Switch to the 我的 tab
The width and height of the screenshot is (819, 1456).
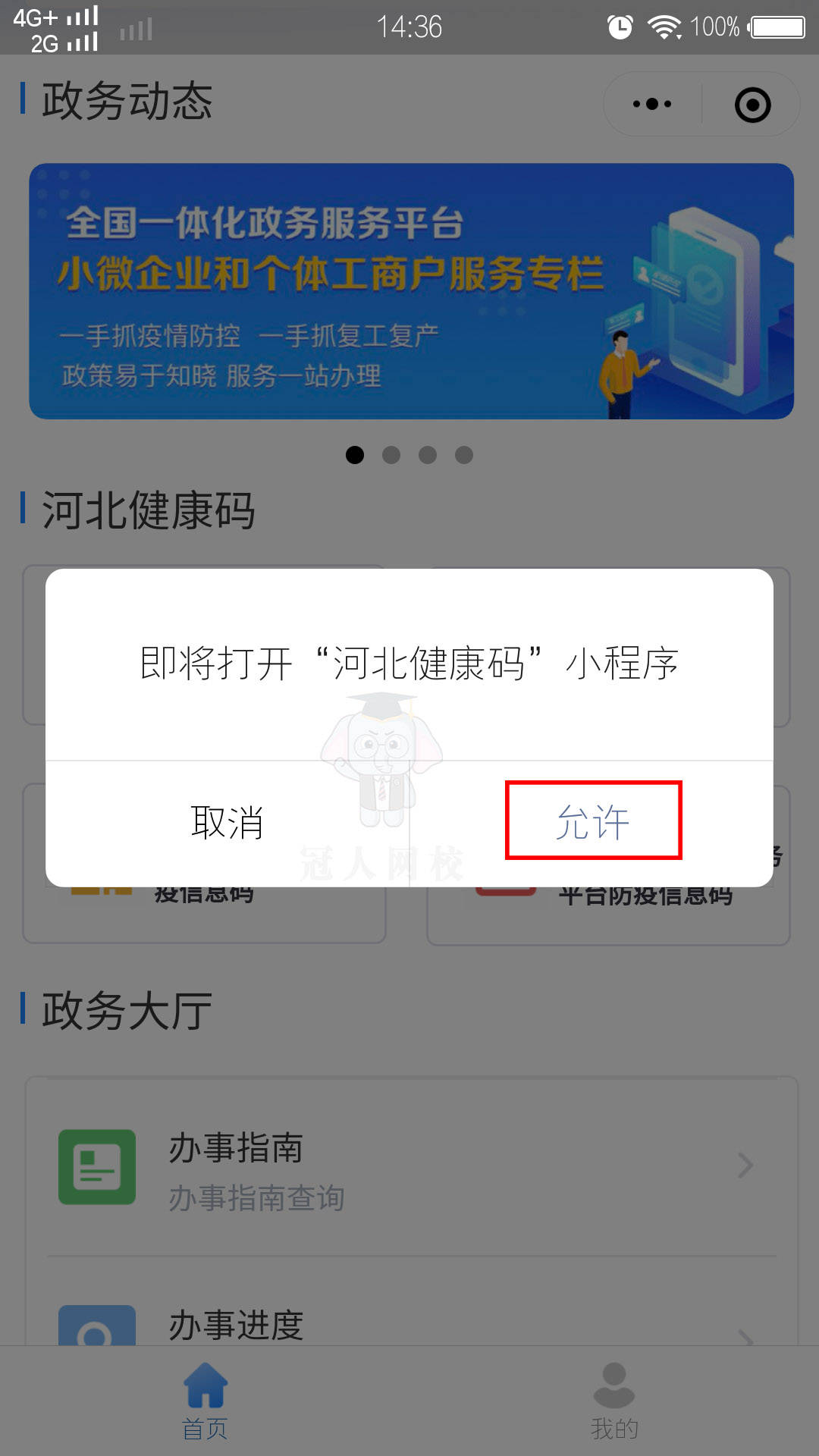614,1401
